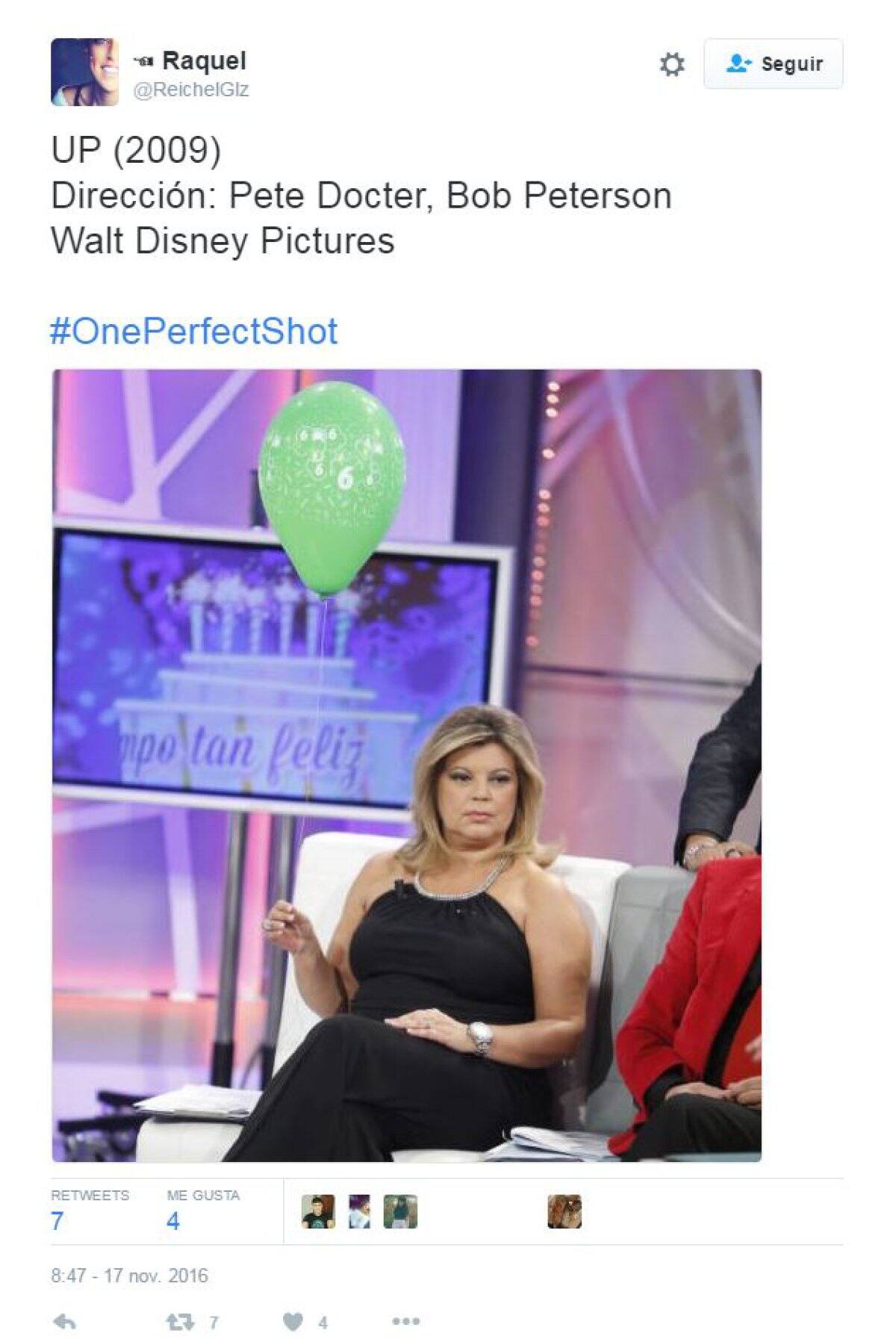Open the more options dots
Viewport: 896px width, 1339px height.
(405, 1323)
